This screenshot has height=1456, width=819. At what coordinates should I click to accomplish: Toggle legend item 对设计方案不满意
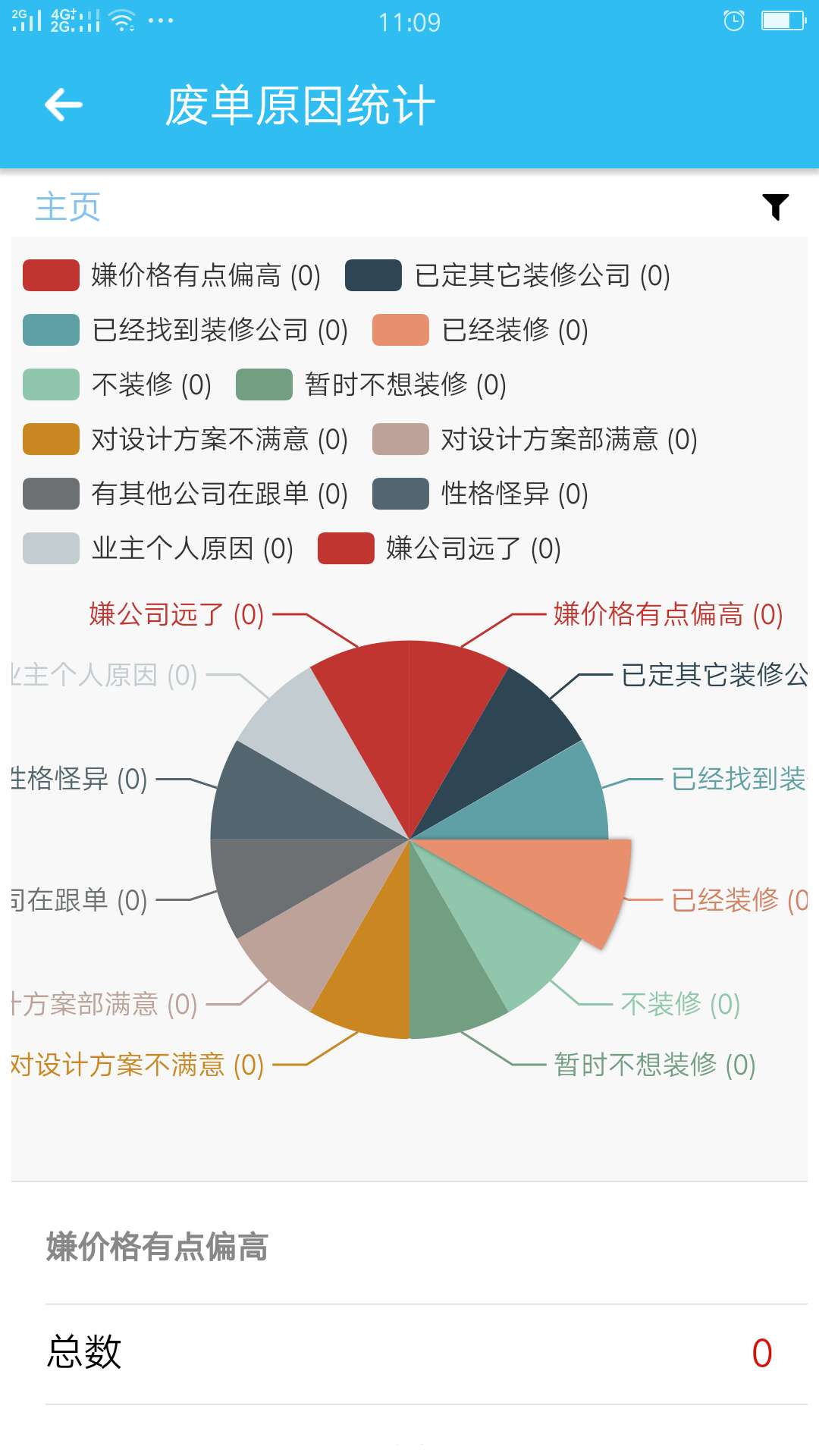click(186, 439)
